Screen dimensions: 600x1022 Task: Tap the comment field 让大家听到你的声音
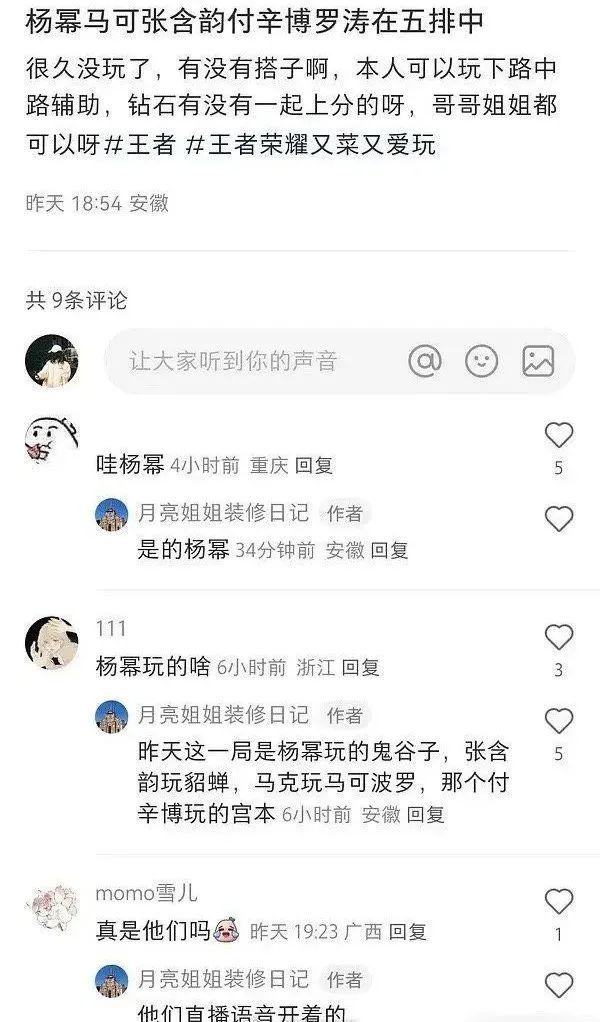[235, 361]
